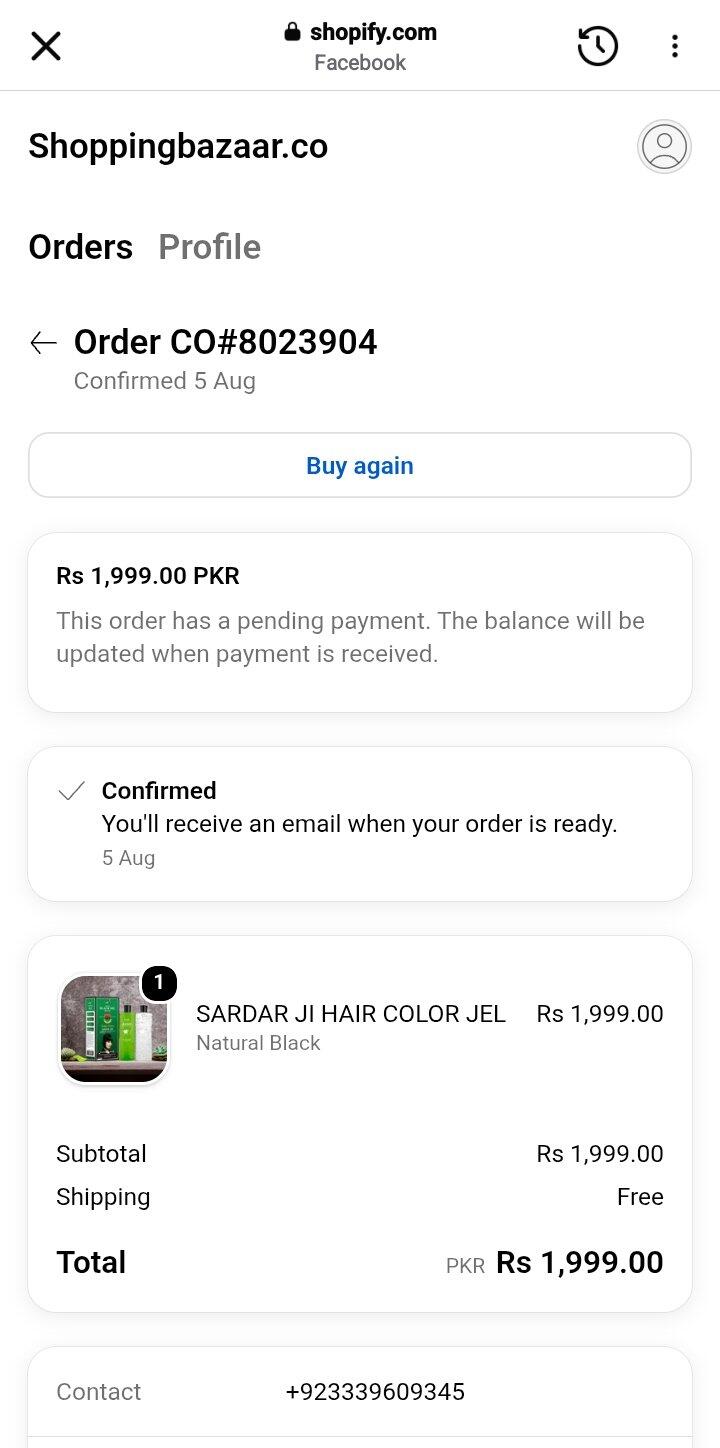Tap the Buy again button
Viewport: 720px width, 1448px height.
click(x=360, y=465)
